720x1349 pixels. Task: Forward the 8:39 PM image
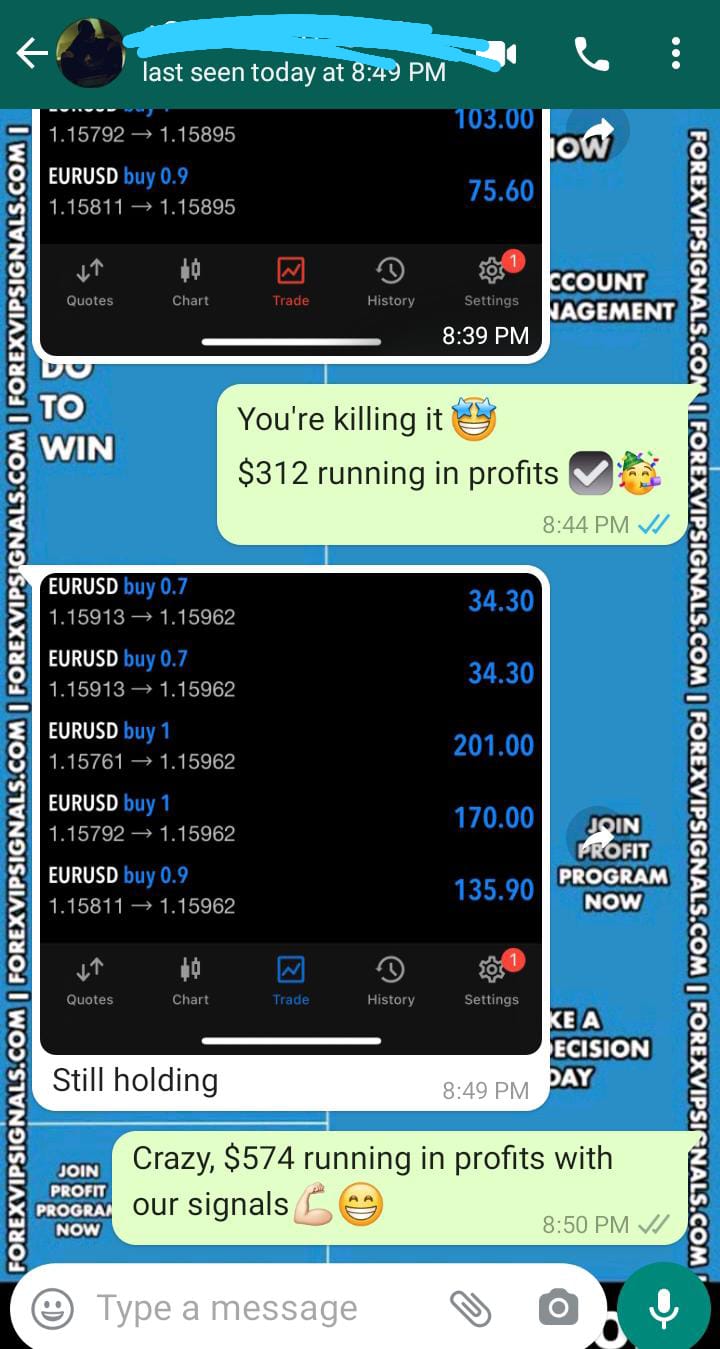[x=598, y=133]
